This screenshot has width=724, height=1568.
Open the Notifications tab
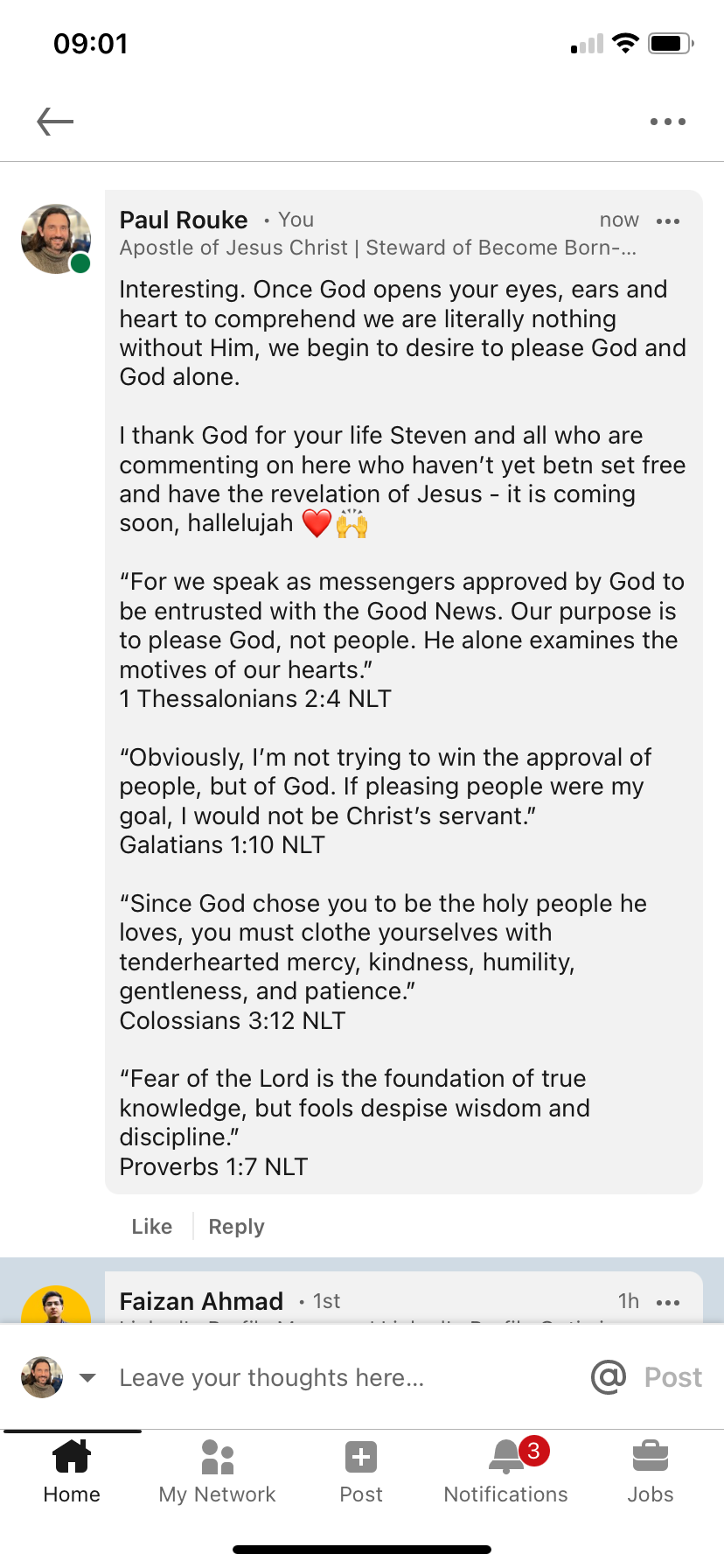click(x=505, y=1472)
